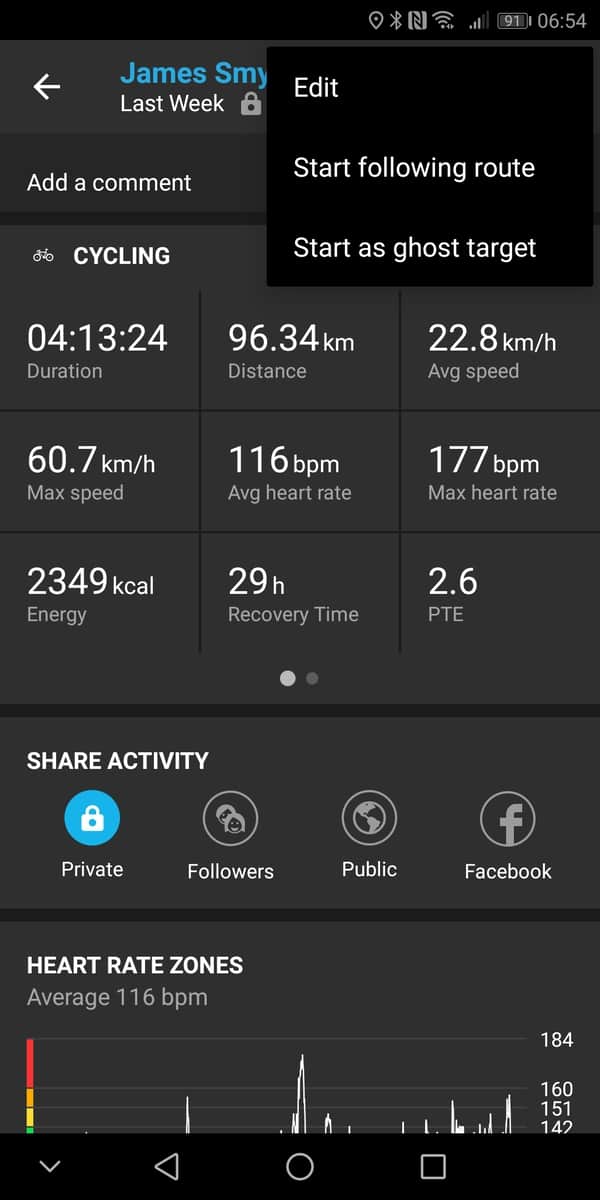The width and height of the screenshot is (600, 1200).
Task: Share activity with Followers
Action: coord(230,820)
